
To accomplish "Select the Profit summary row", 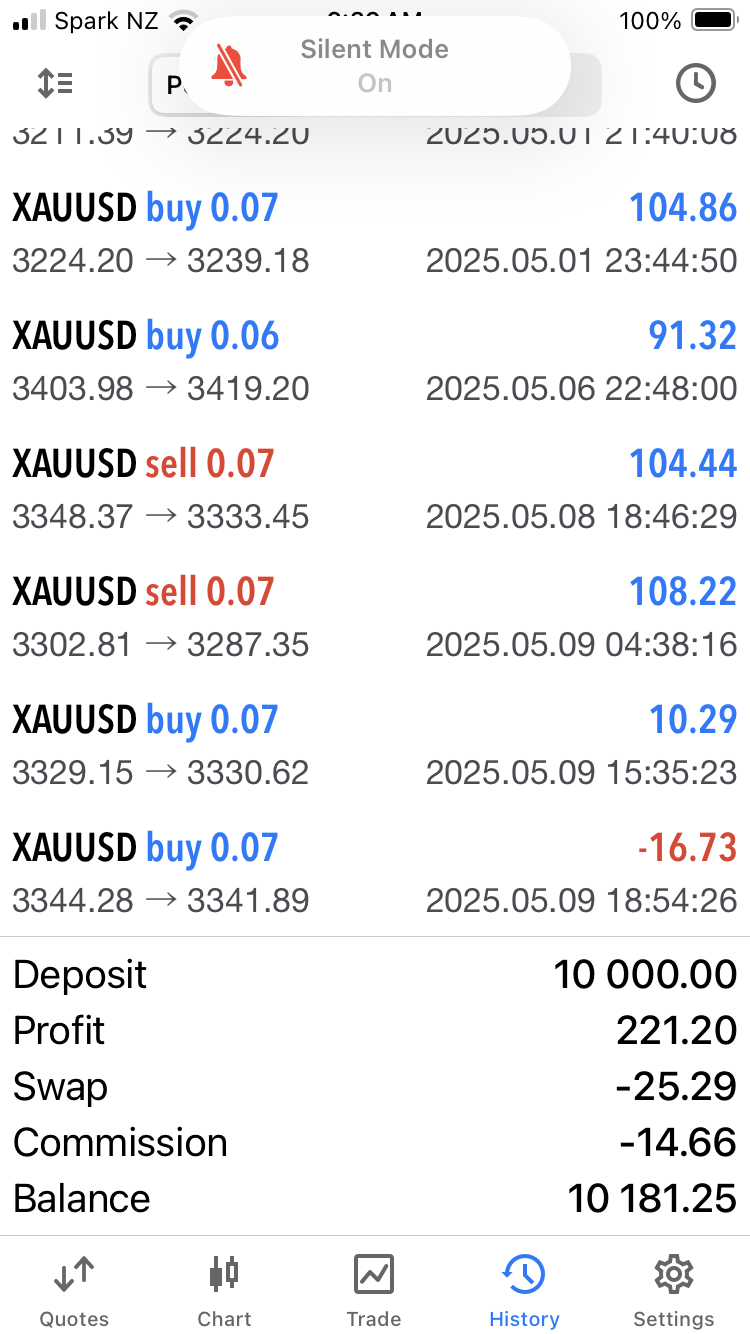I will point(375,1030).
